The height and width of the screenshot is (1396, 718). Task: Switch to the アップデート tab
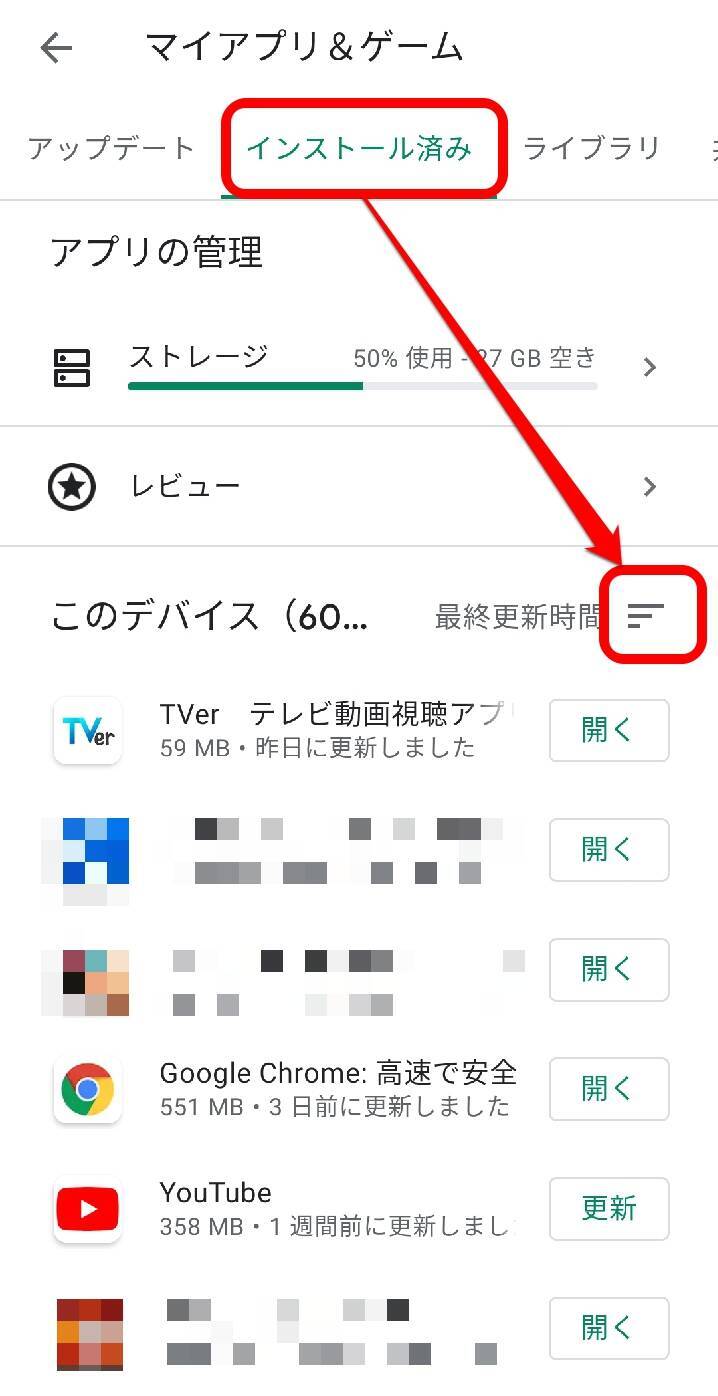(111, 149)
